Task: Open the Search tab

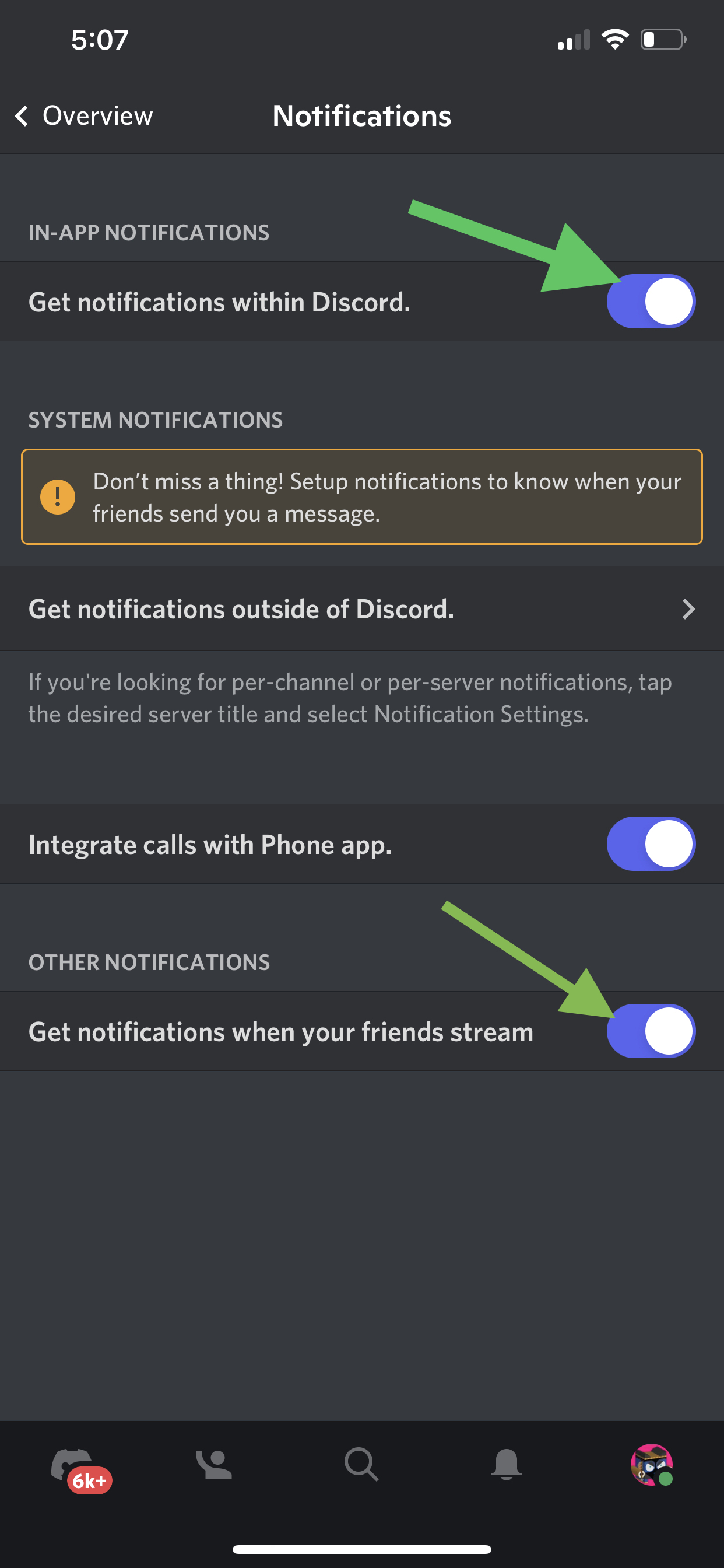Action: (361, 1465)
